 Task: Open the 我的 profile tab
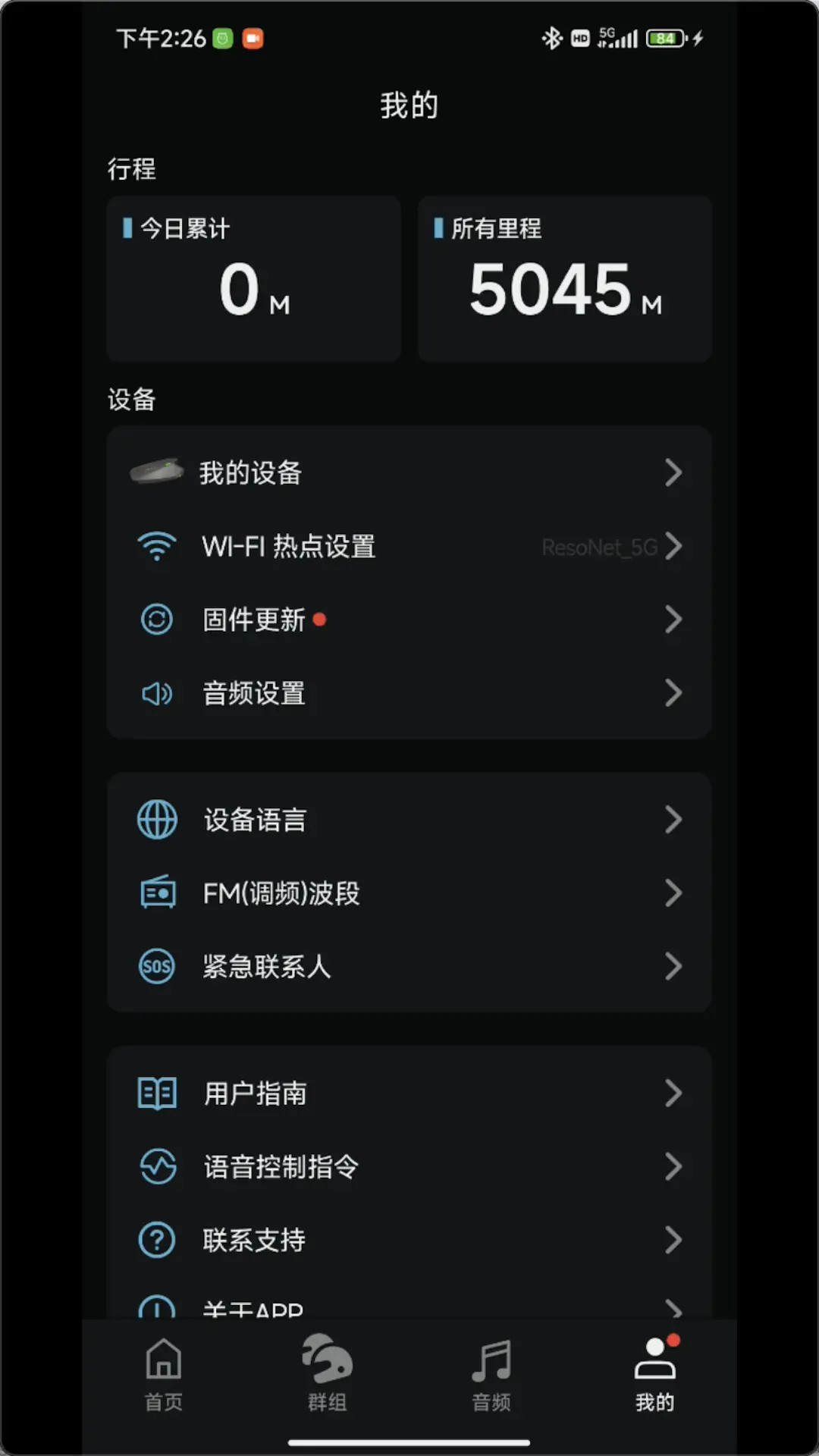click(656, 1373)
